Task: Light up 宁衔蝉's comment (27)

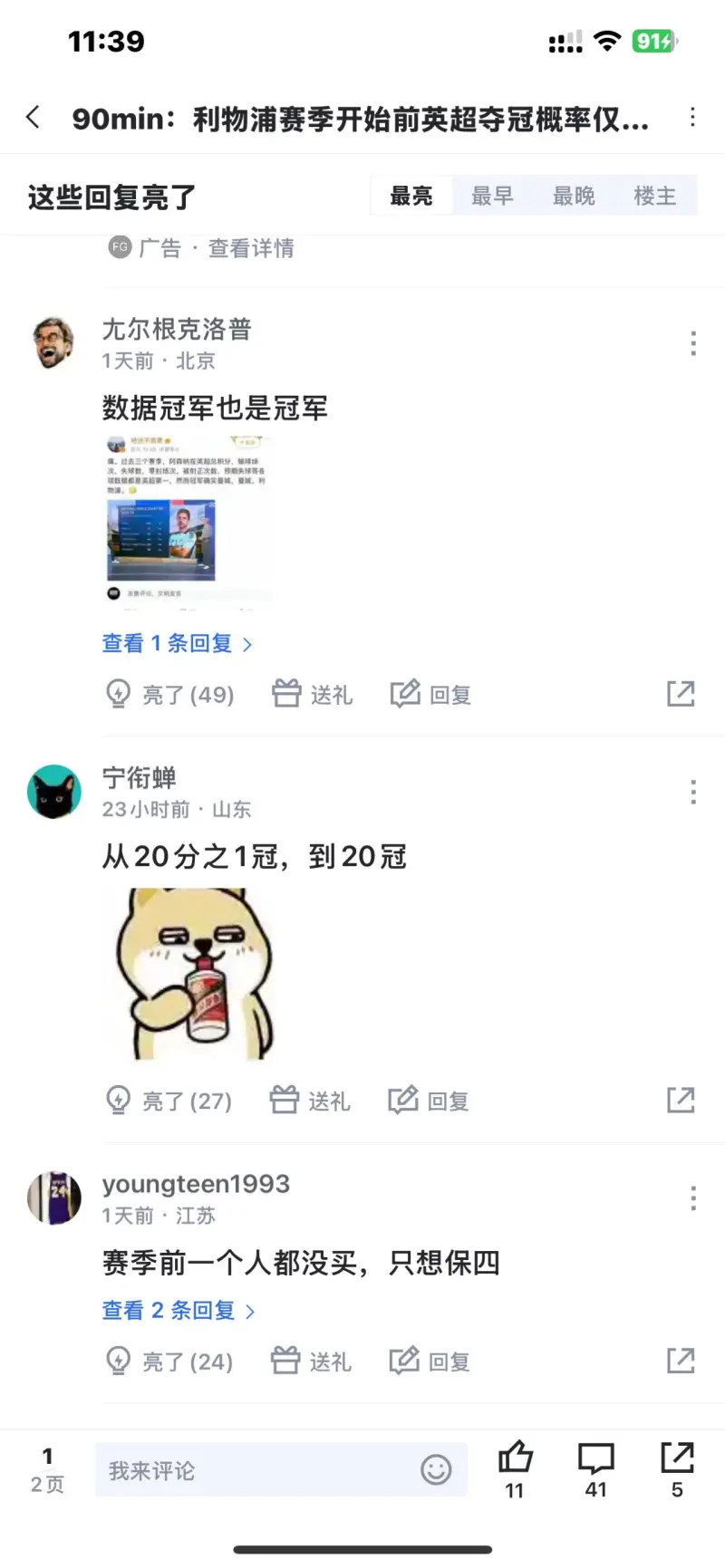Action: tap(169, 1101)
